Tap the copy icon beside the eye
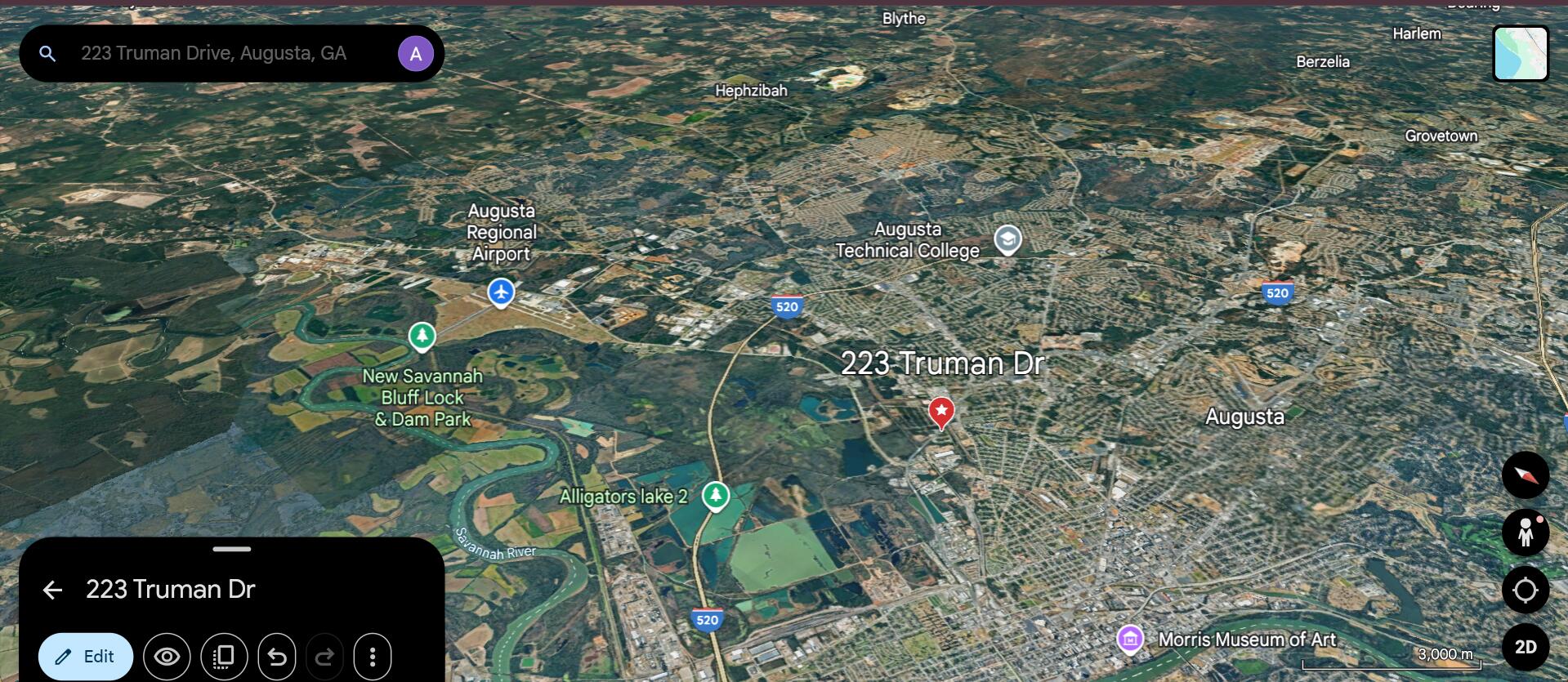1568x682 pixels. click(x=224, y=657)
